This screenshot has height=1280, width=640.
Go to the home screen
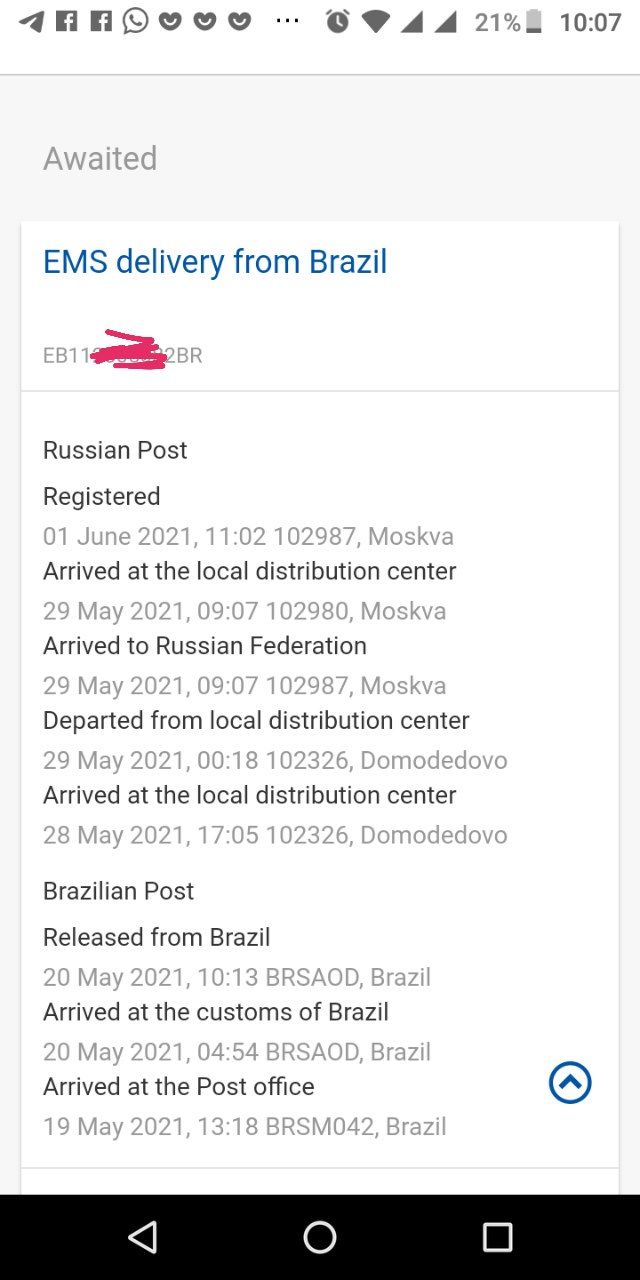coord(320,1237)
